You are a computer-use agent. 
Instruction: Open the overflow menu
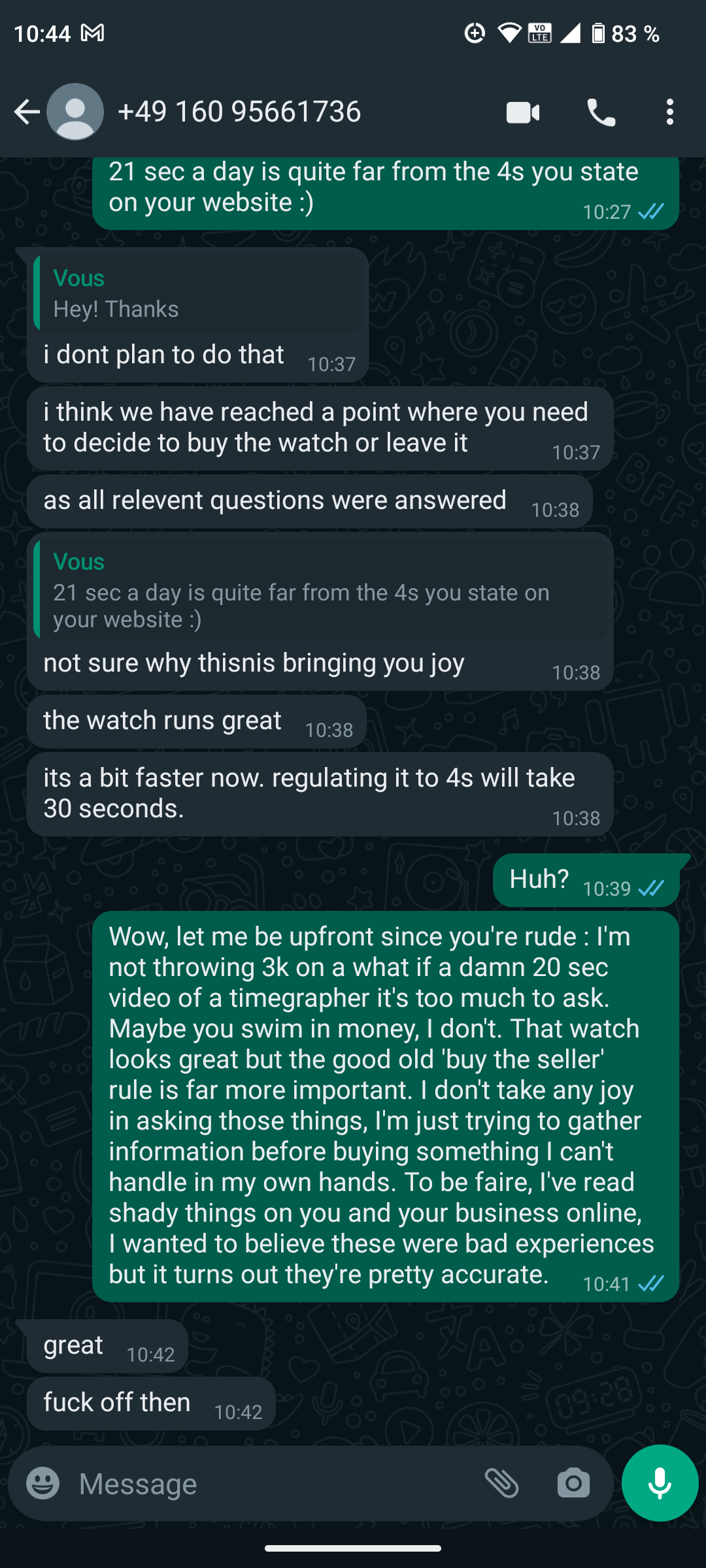(669, 112)
